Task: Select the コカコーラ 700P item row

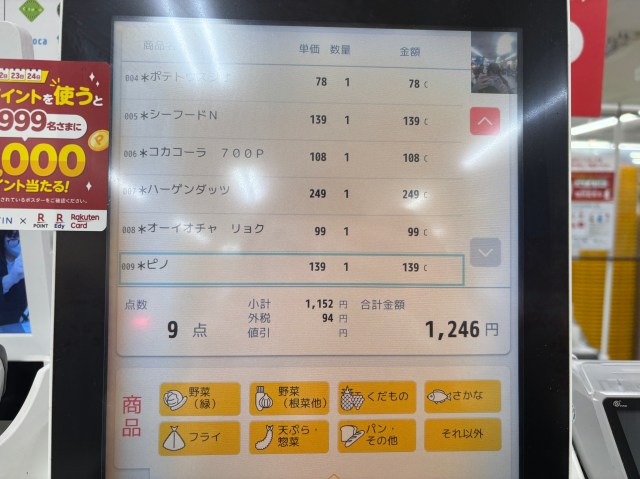Action: pos(290,156)
